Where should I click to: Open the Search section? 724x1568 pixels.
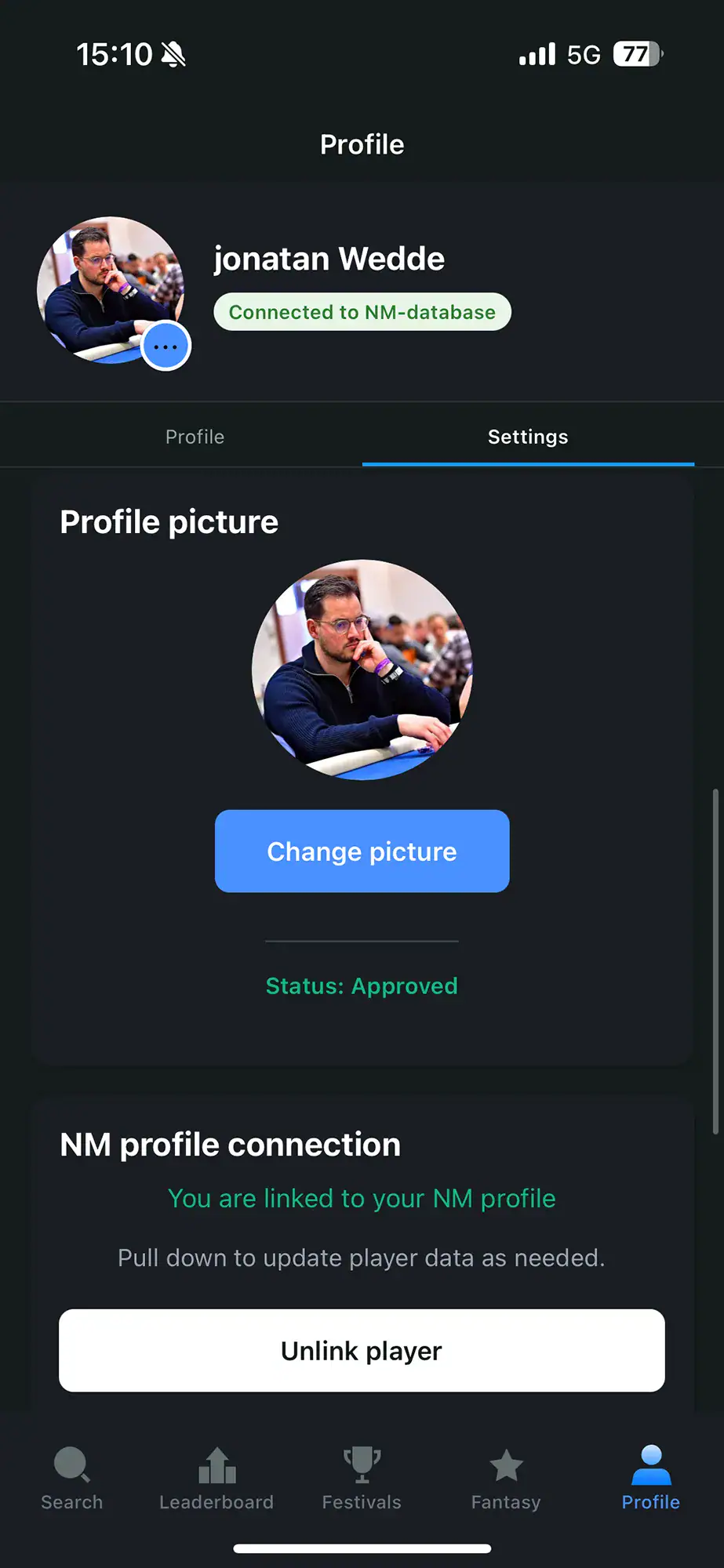pos(72,1479)
